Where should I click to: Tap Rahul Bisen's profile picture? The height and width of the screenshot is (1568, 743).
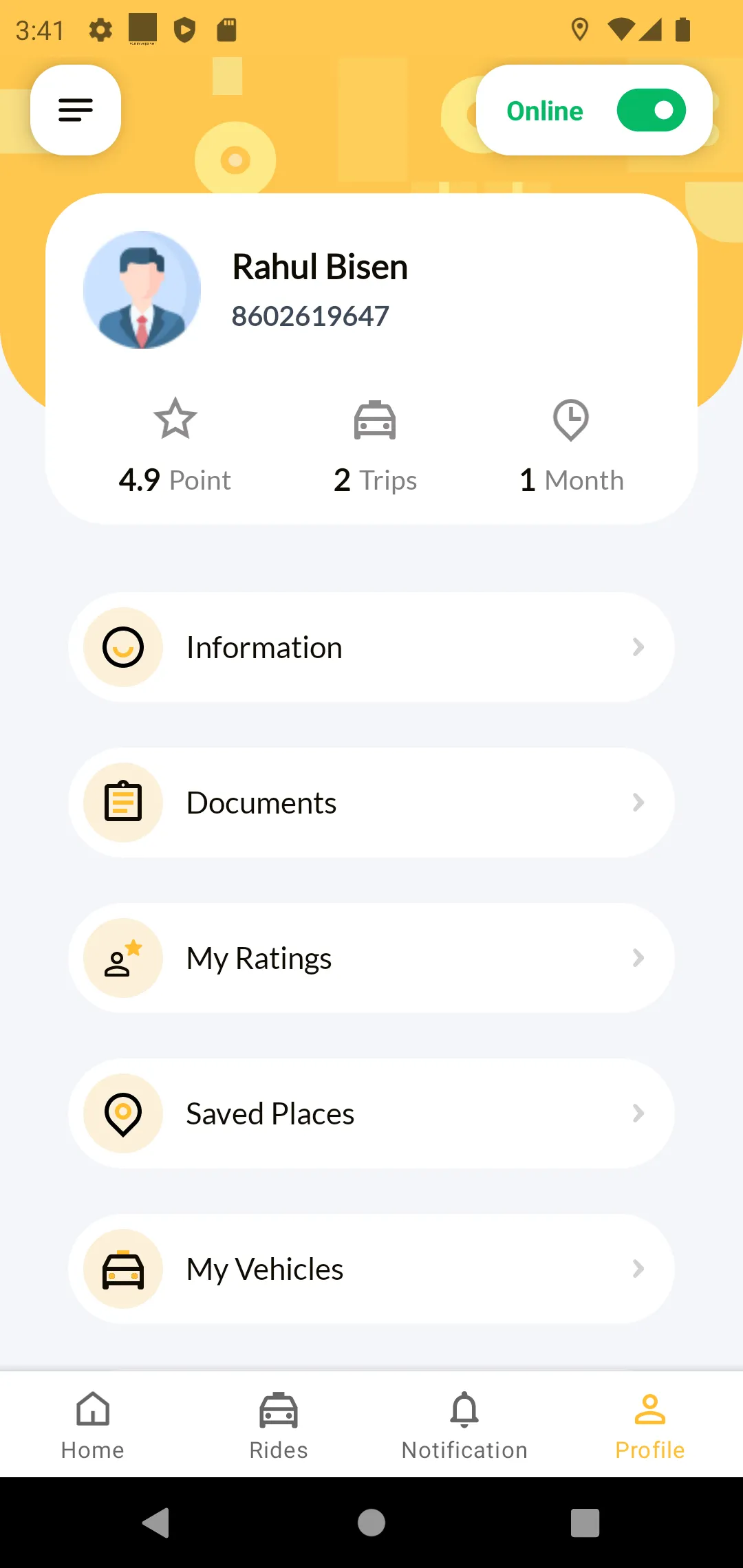[x=142, y=290]
